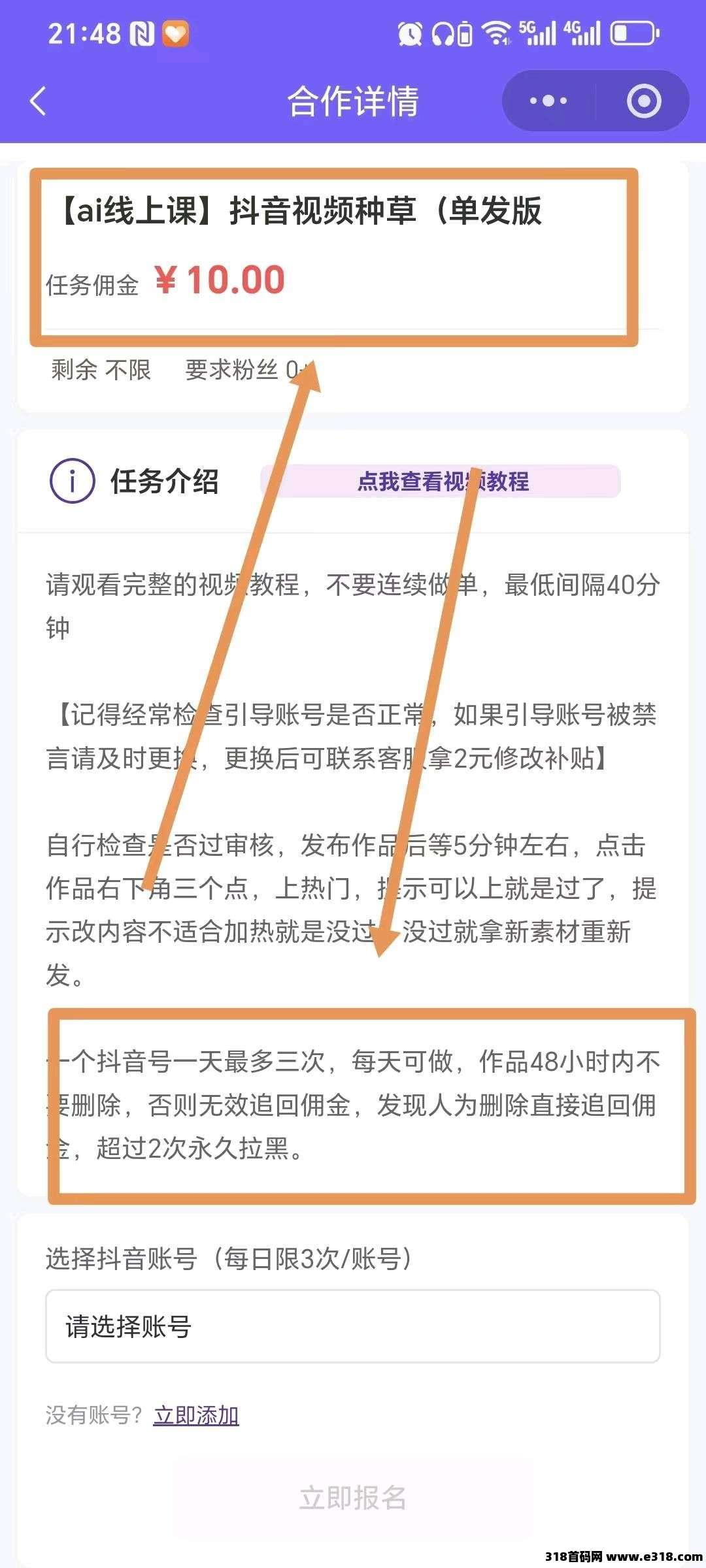
Task: Tap the 立即添加 link
Action: (x=195, y=1414)
